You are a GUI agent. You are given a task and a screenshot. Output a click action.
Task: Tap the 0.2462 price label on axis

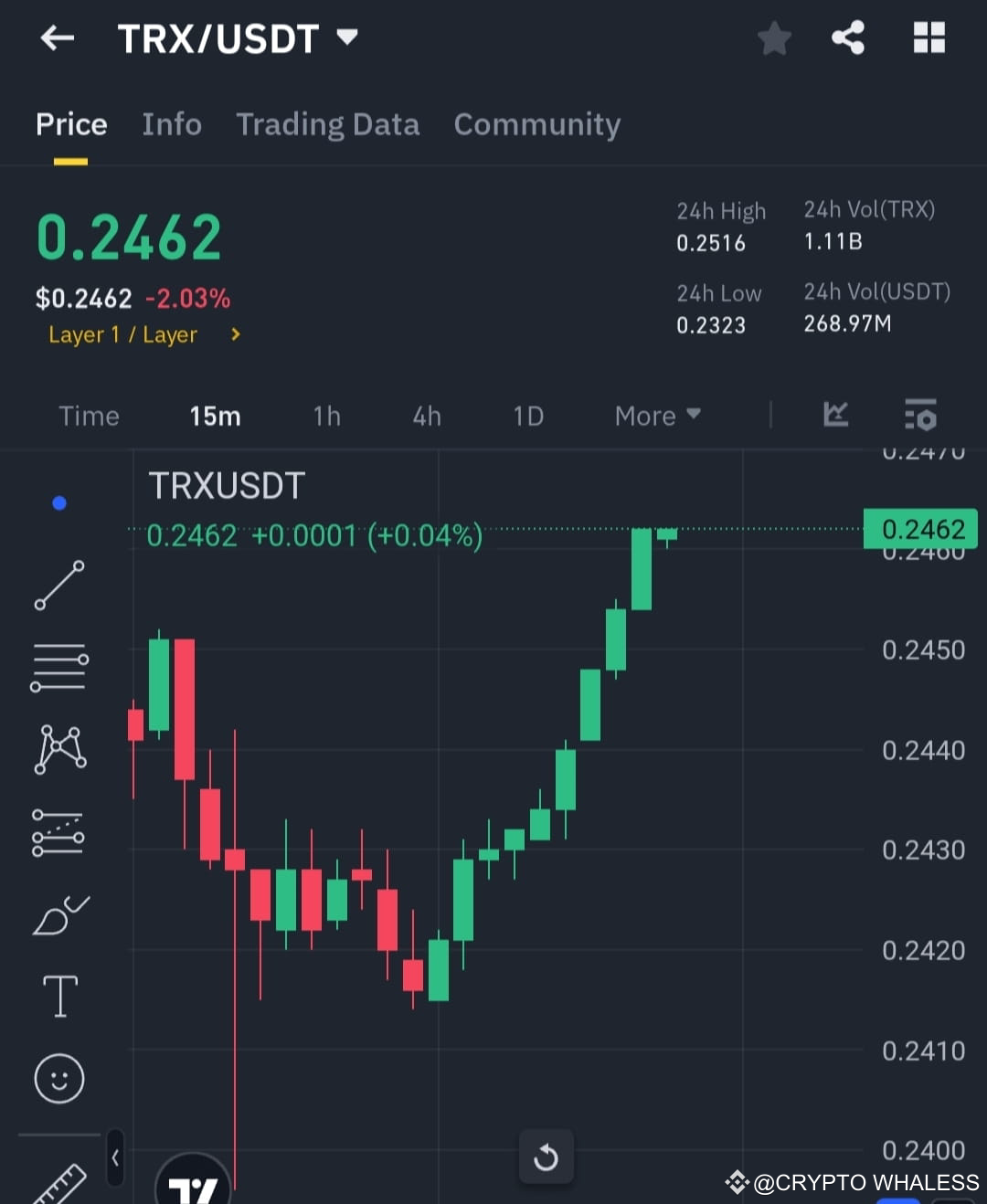click(x=919, y=529)
